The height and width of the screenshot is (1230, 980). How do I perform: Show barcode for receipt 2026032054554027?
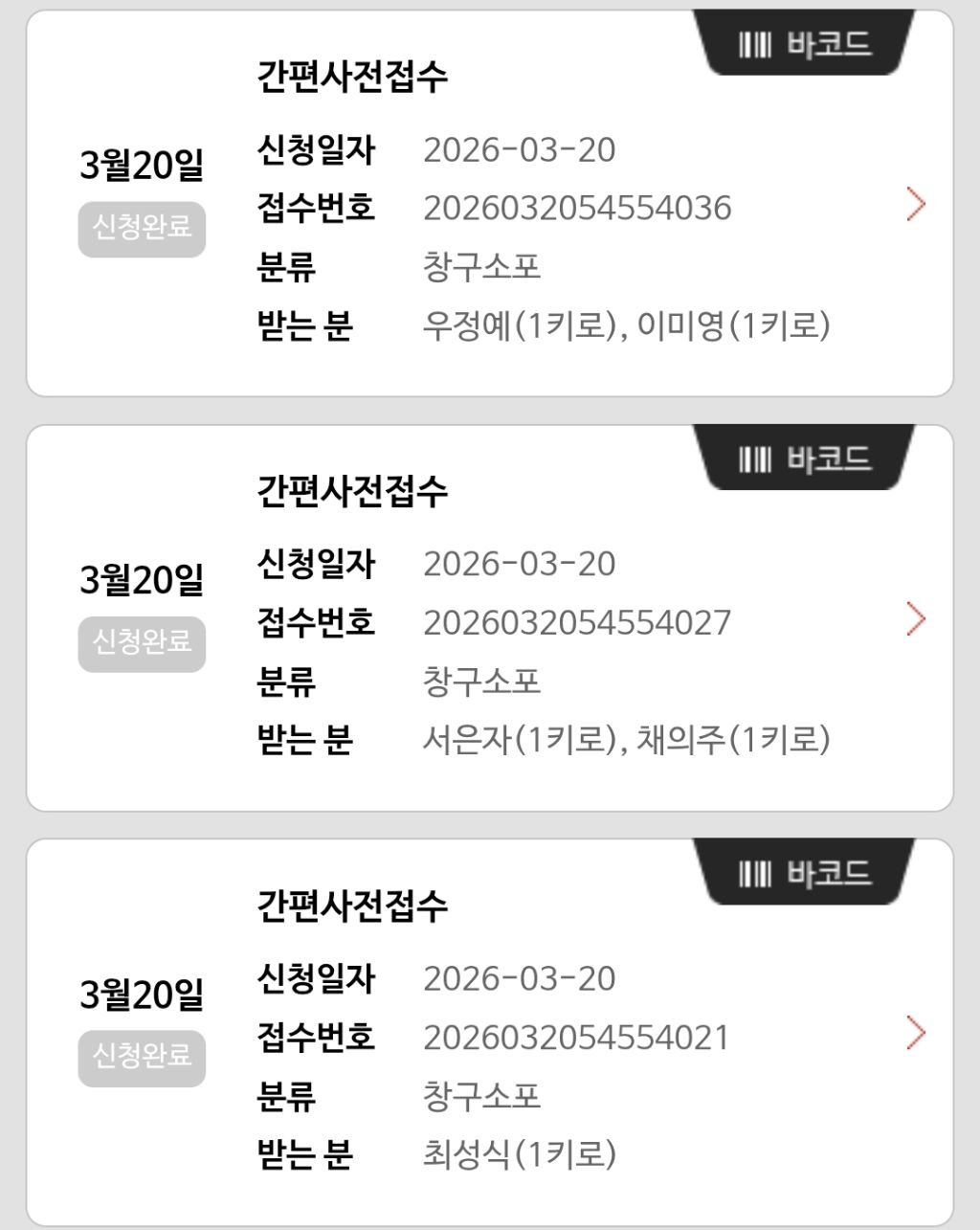click(805, 459)
